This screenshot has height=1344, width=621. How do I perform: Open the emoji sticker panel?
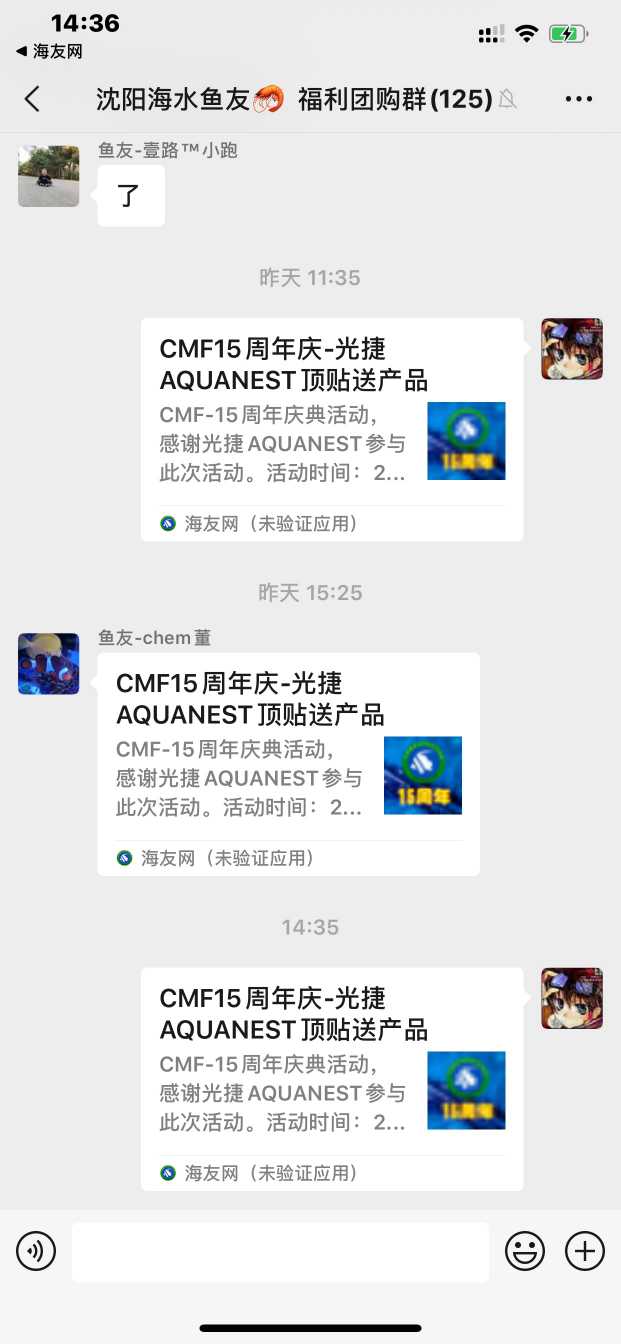[x=524, y=1251]
